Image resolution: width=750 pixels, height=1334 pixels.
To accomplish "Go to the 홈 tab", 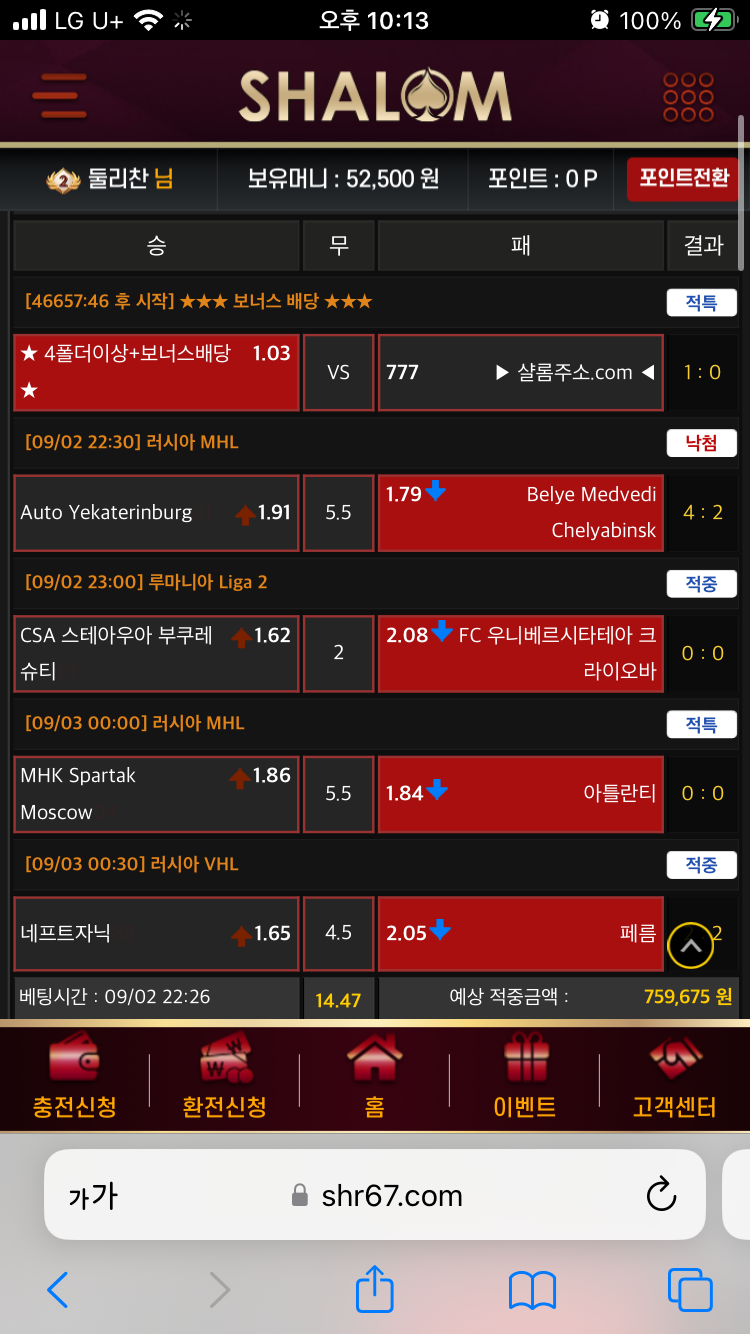I will (374, 1077).
